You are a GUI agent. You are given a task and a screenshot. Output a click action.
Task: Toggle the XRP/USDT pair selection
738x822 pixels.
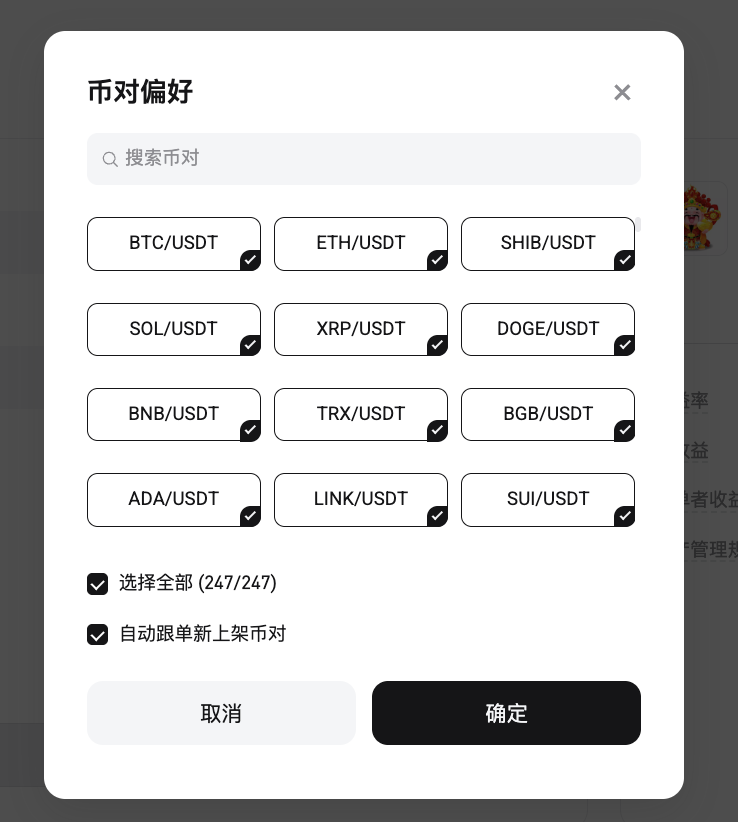[361, 329]
